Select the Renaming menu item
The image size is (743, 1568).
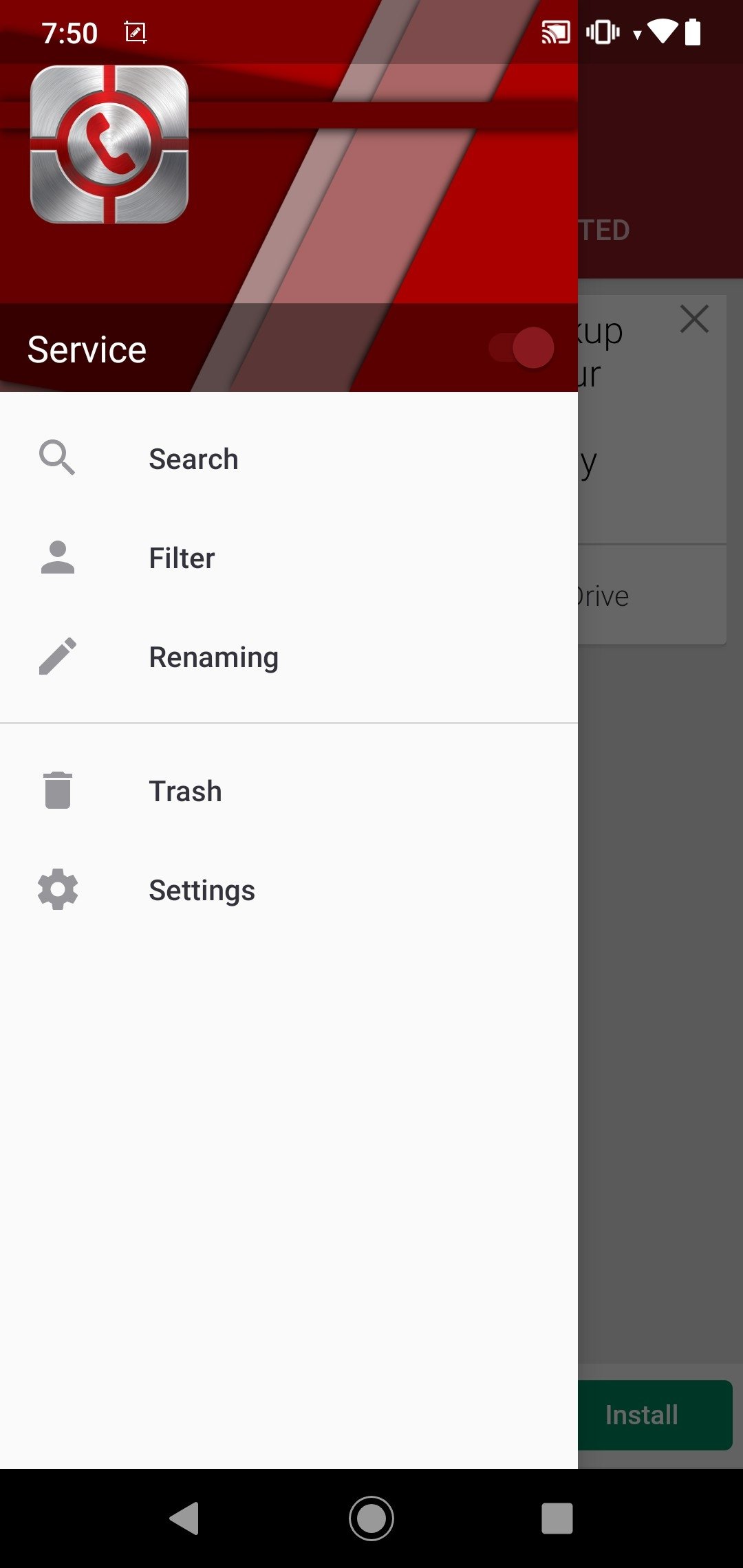289,657
